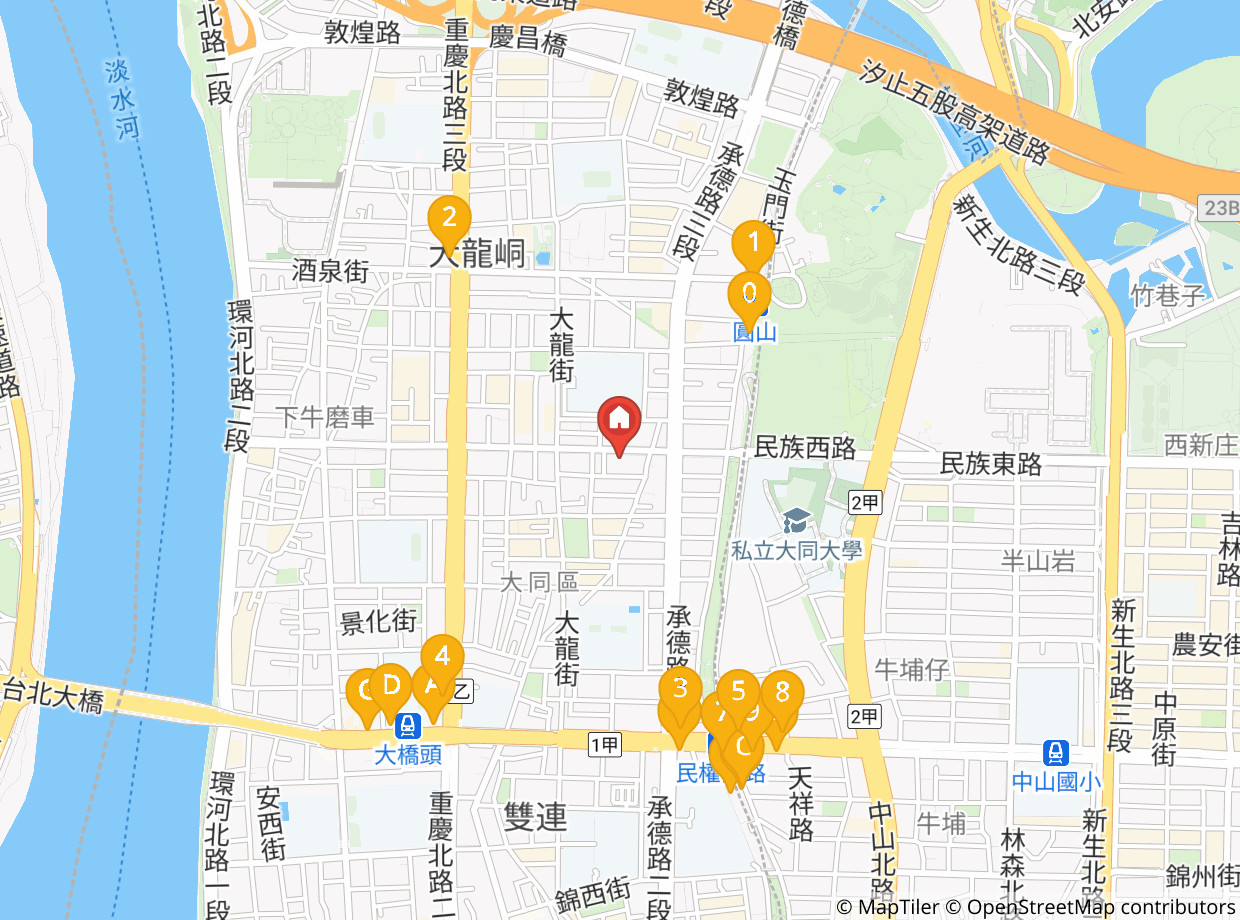This screenshot has width=1240, height=920.
Task: Open marker D near 大橋頭 station
Action: pyautogui.click(x=391, y=689)
